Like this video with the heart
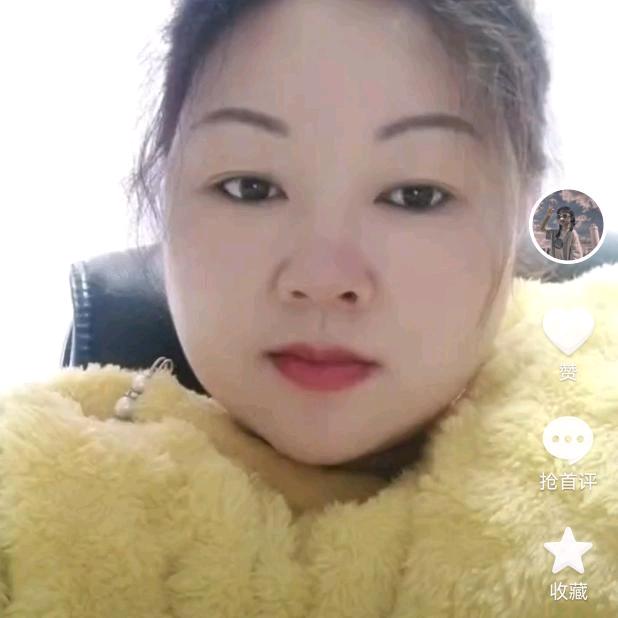618x618 pixels. [568, 331]
